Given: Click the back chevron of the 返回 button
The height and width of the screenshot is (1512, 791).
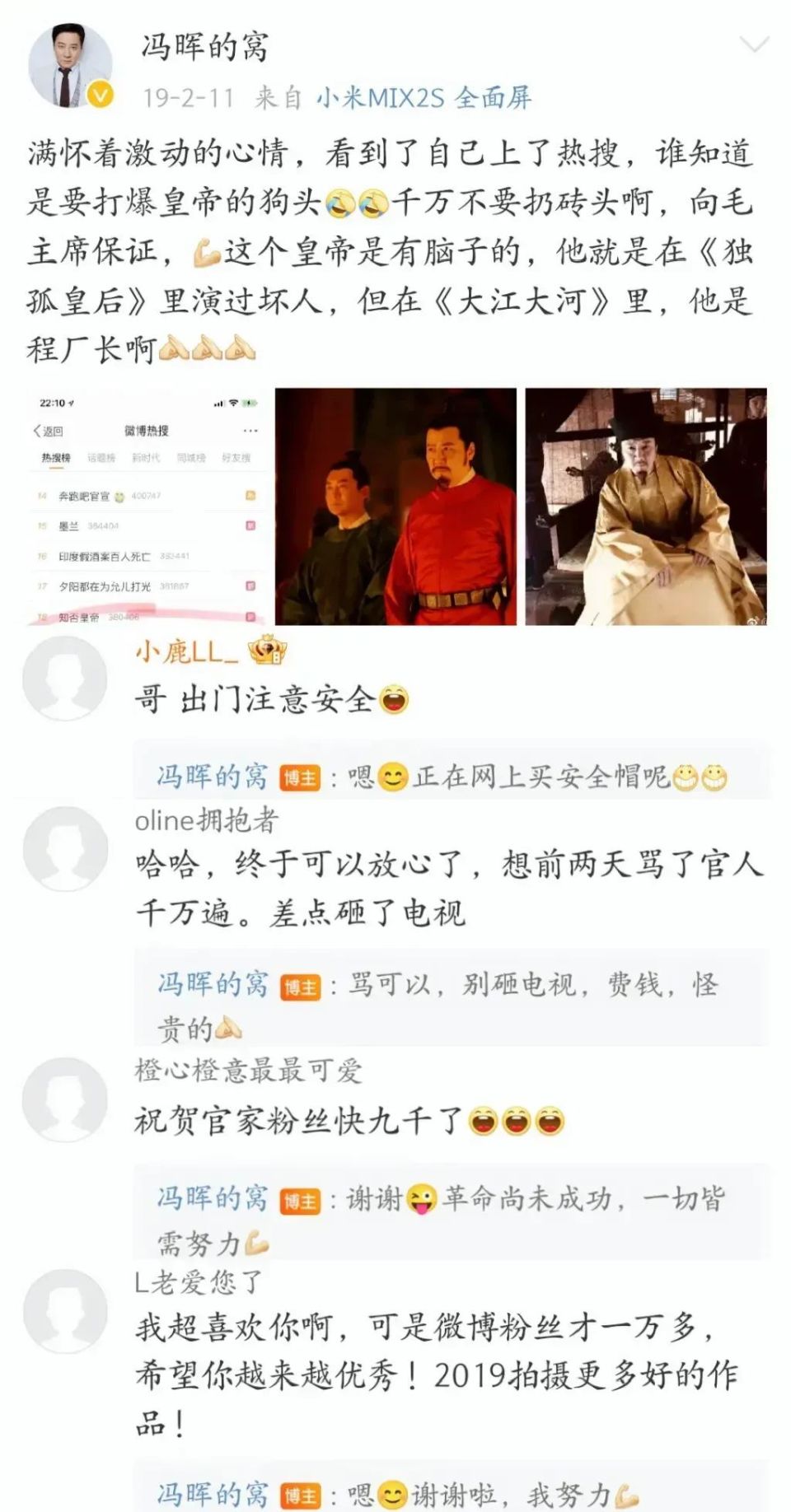Looking at the screenshot, I should (35, 430).
